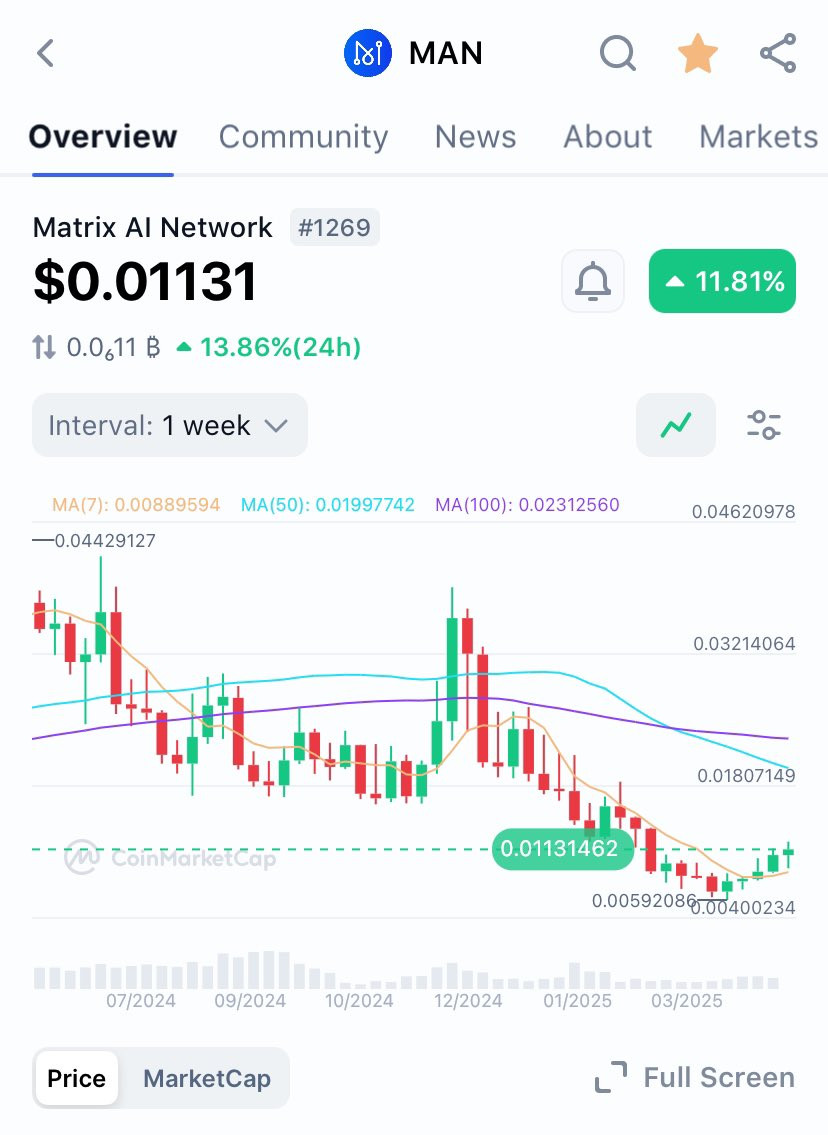Toggle the line chart type button

676,425
